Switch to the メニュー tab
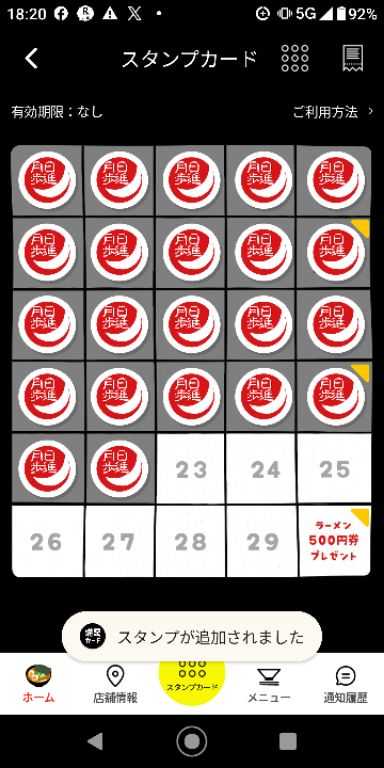This screenshot has height=768, width=384. coord(268,684)
